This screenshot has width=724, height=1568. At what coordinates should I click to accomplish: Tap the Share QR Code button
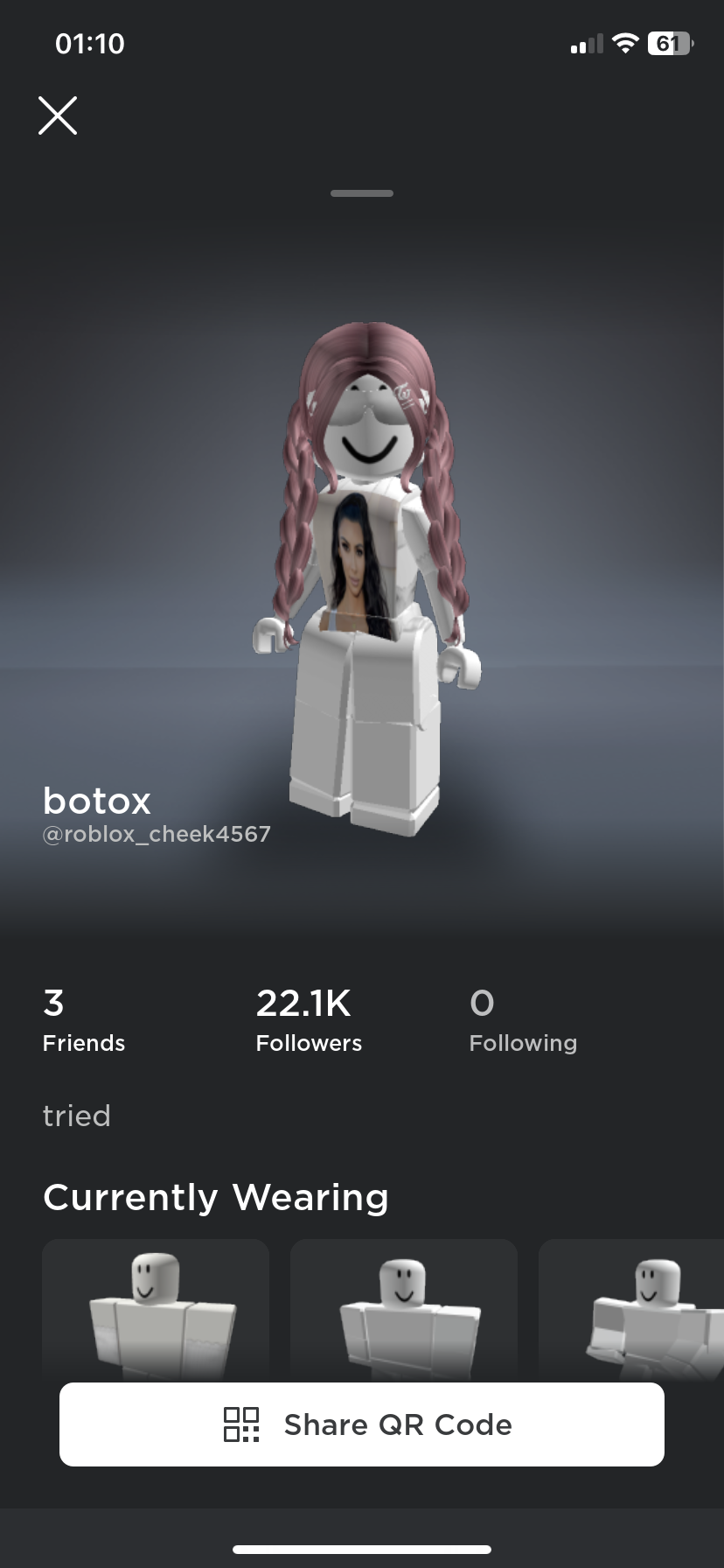coord(362,1424)
